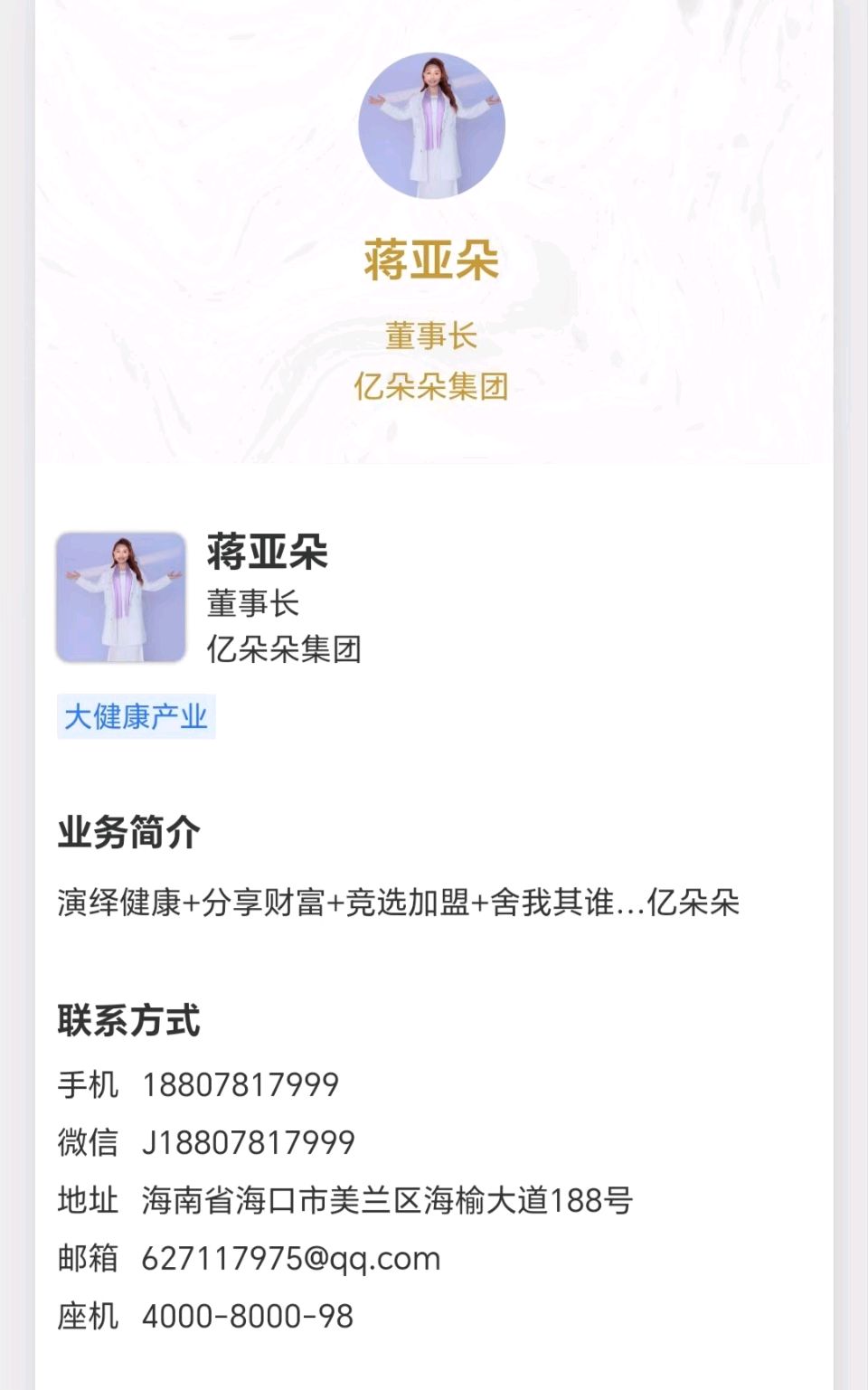View the square profile photo of 蒋亚朵
868x1390 pixels.
[121, 597]
